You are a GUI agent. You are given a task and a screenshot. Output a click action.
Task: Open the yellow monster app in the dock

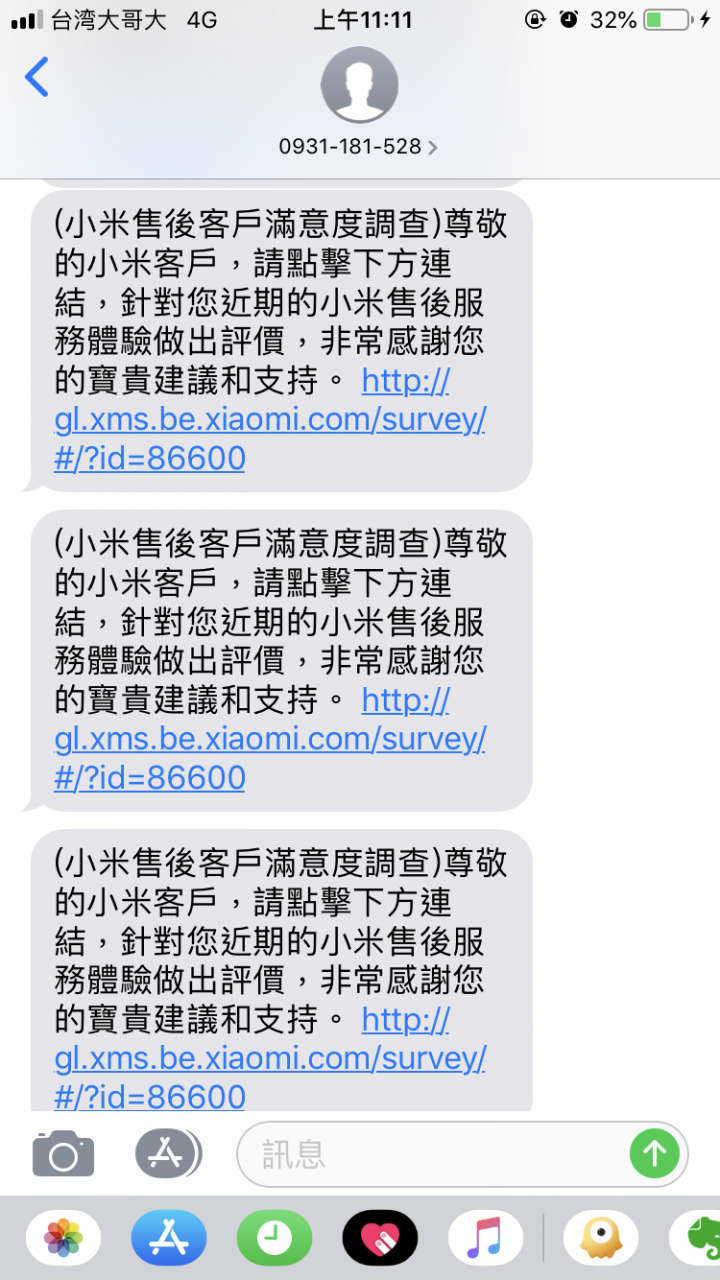click(x=600, y=1237)
